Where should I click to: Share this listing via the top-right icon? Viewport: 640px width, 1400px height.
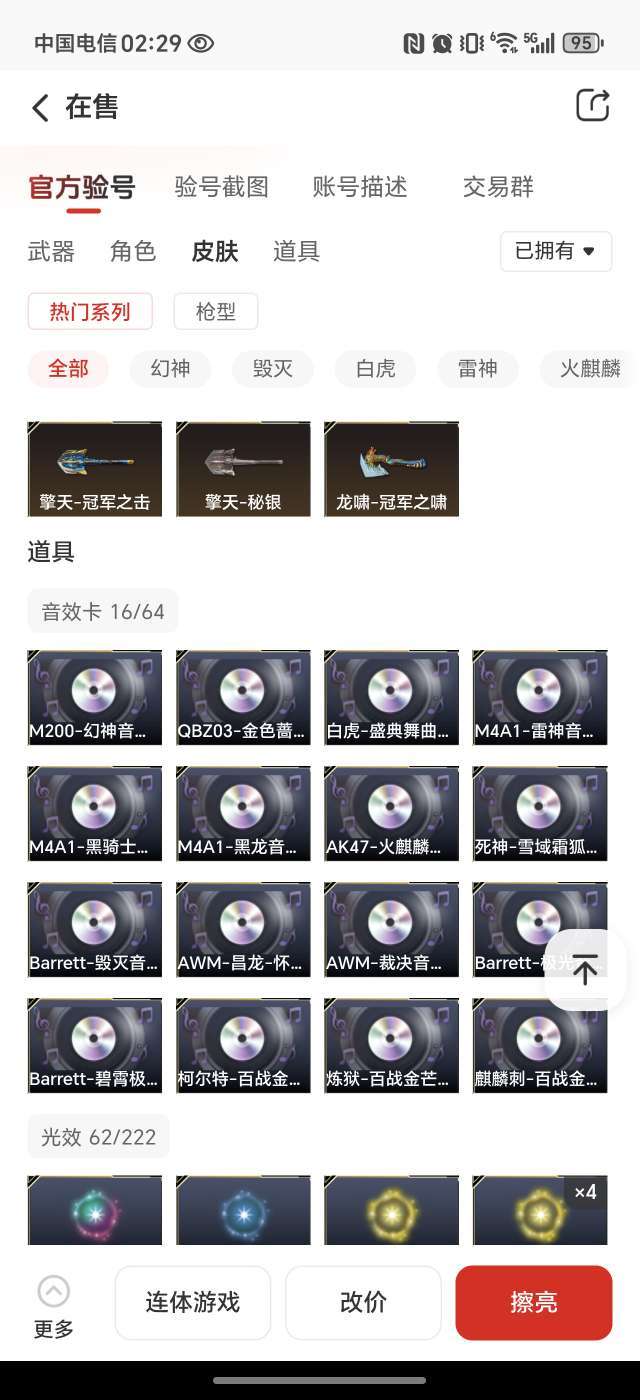pyautogui.click(x=592, y=106)
